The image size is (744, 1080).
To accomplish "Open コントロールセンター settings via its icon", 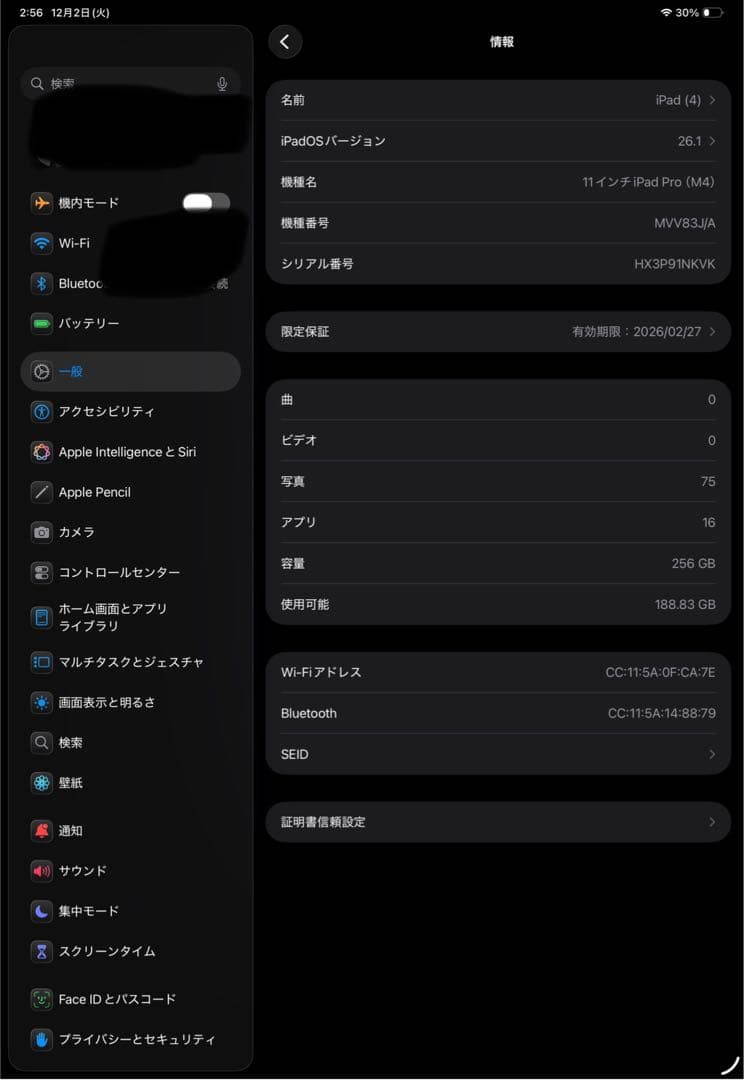I will pyautogui.click(x=41, y=572).
